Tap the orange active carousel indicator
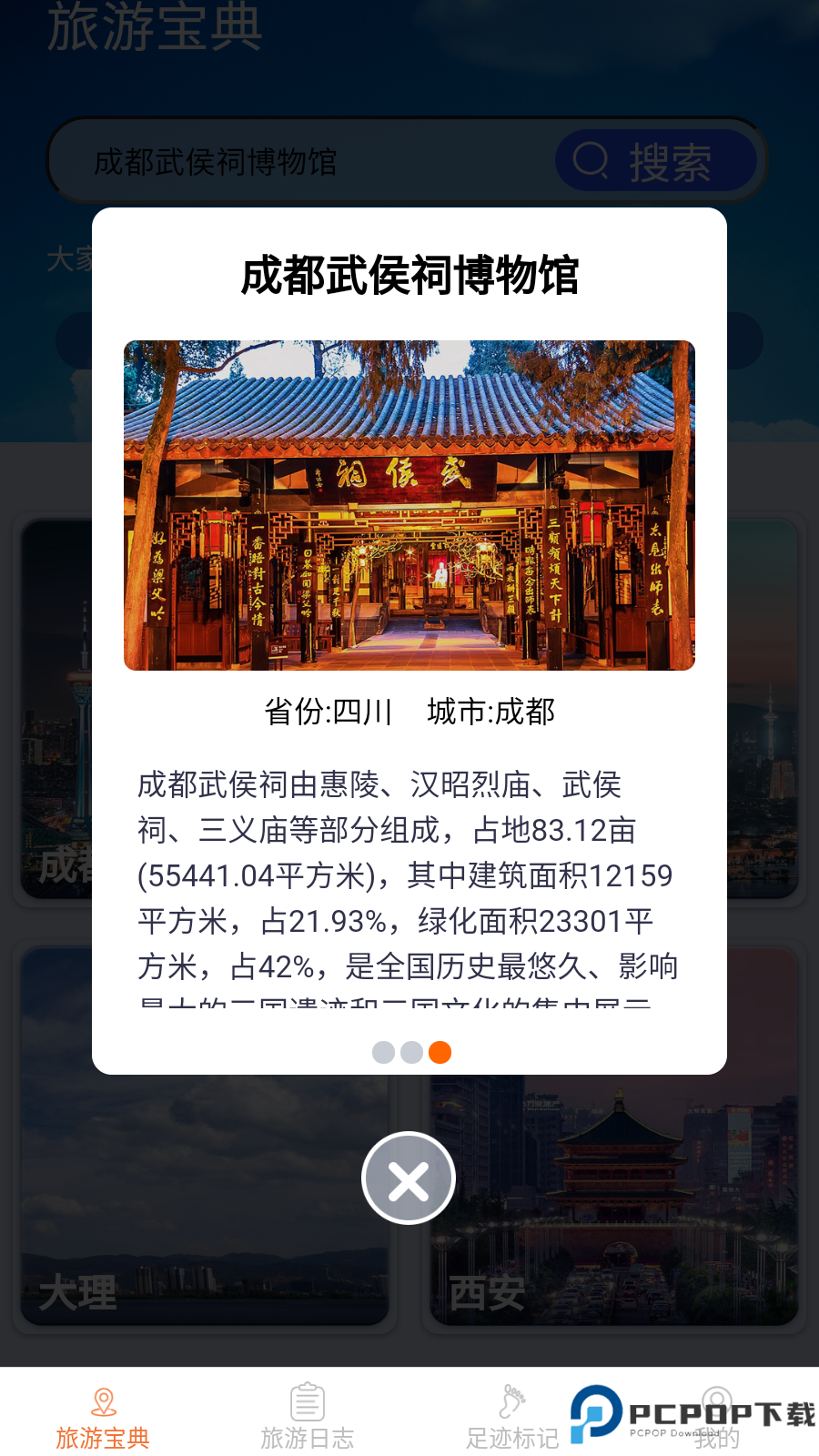Viewport: 819px width, 1456px height. coord(440,1052)
